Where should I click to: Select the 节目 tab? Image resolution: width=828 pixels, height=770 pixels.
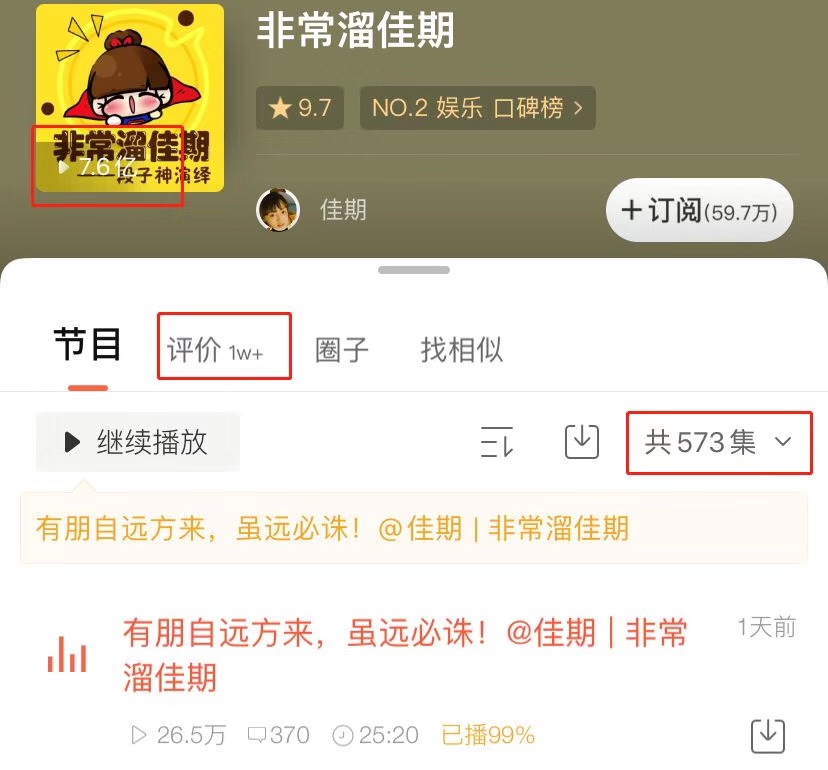pyautogui.click(x=88, y=346)
